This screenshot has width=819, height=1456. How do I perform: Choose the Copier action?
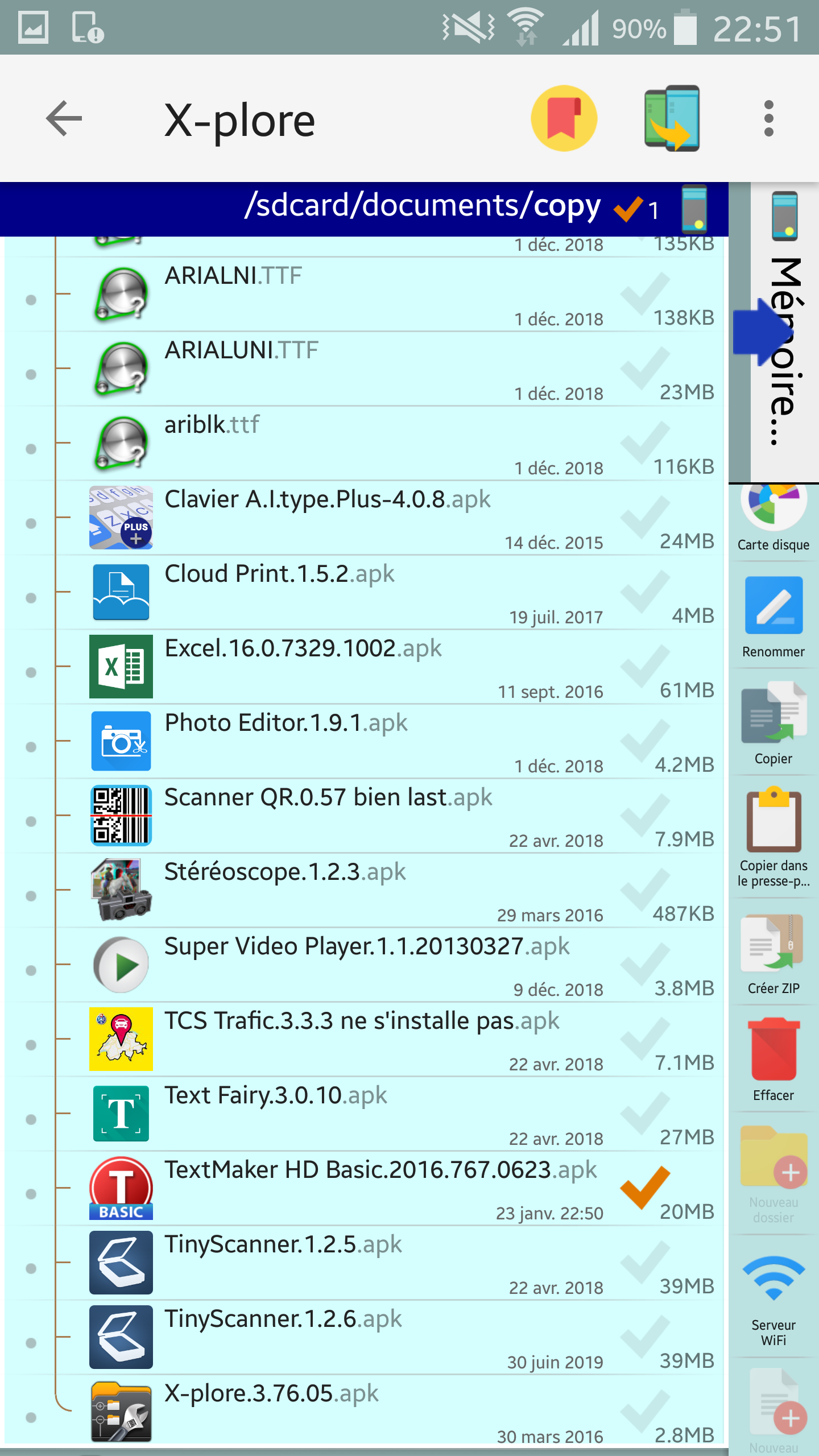[x=773, y=723]
